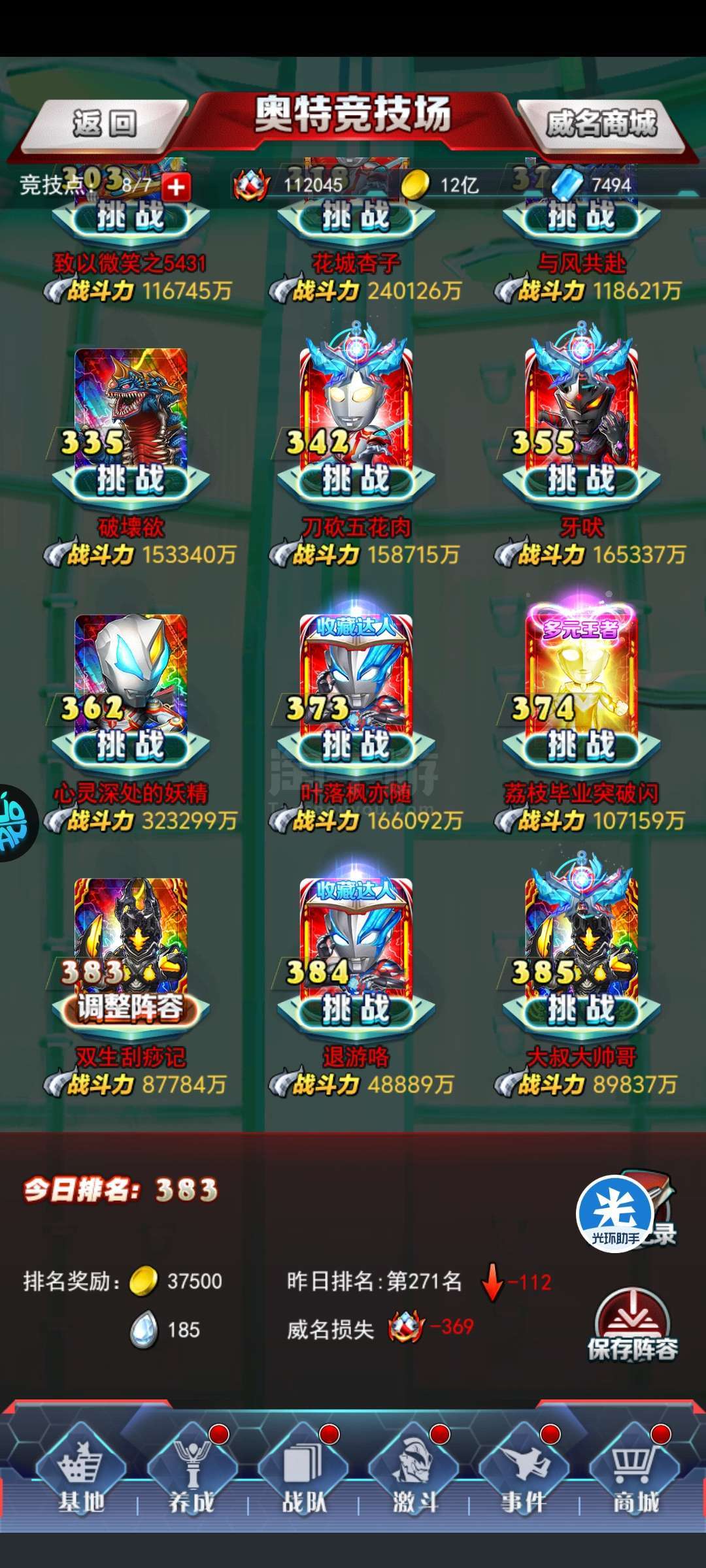Add arena points with the red plus
Image resolution: width=706 pixels, height=1568 pixels.
(176, 187)
